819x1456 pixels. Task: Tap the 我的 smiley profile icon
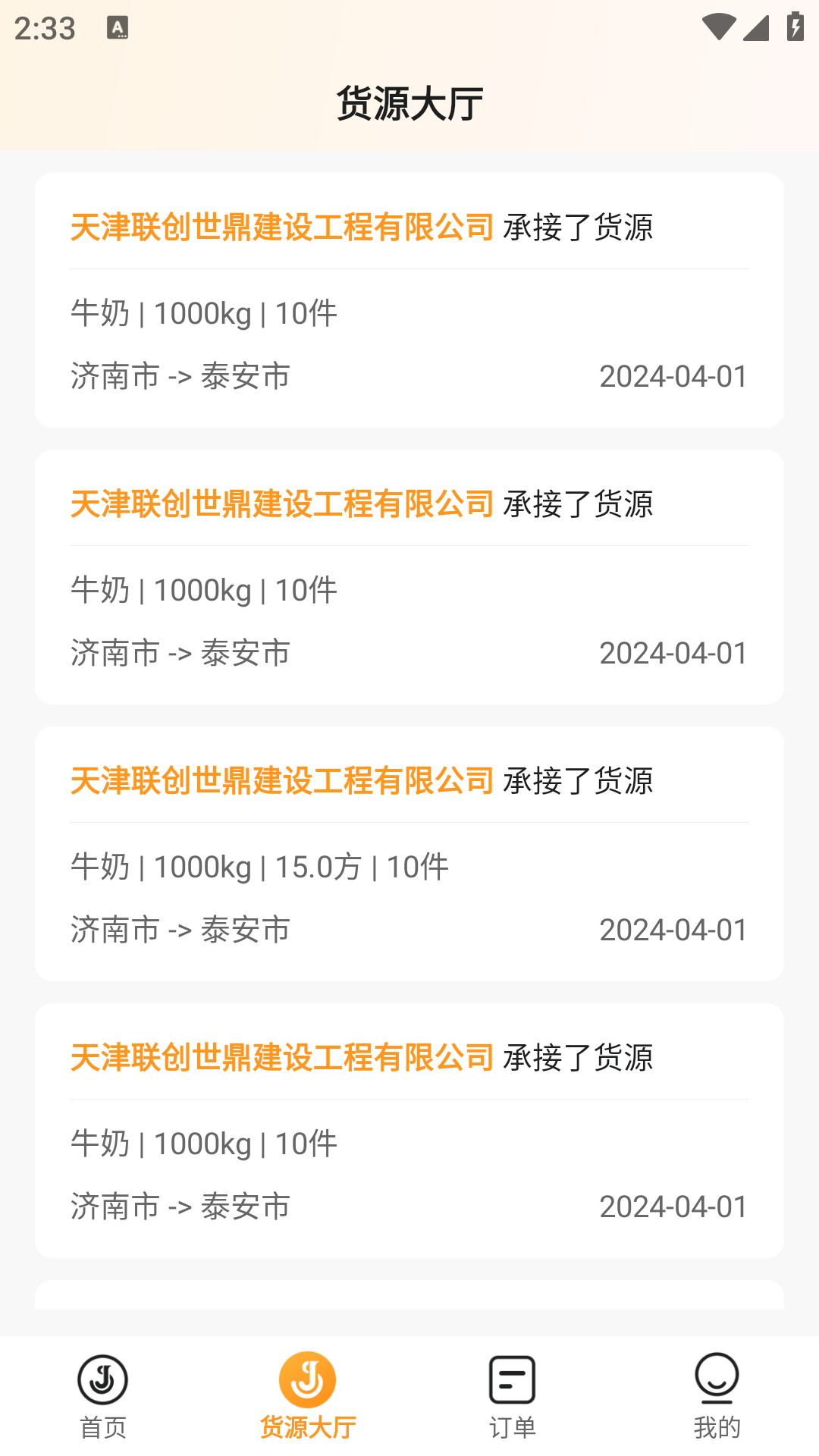[x=717, y=1380]
